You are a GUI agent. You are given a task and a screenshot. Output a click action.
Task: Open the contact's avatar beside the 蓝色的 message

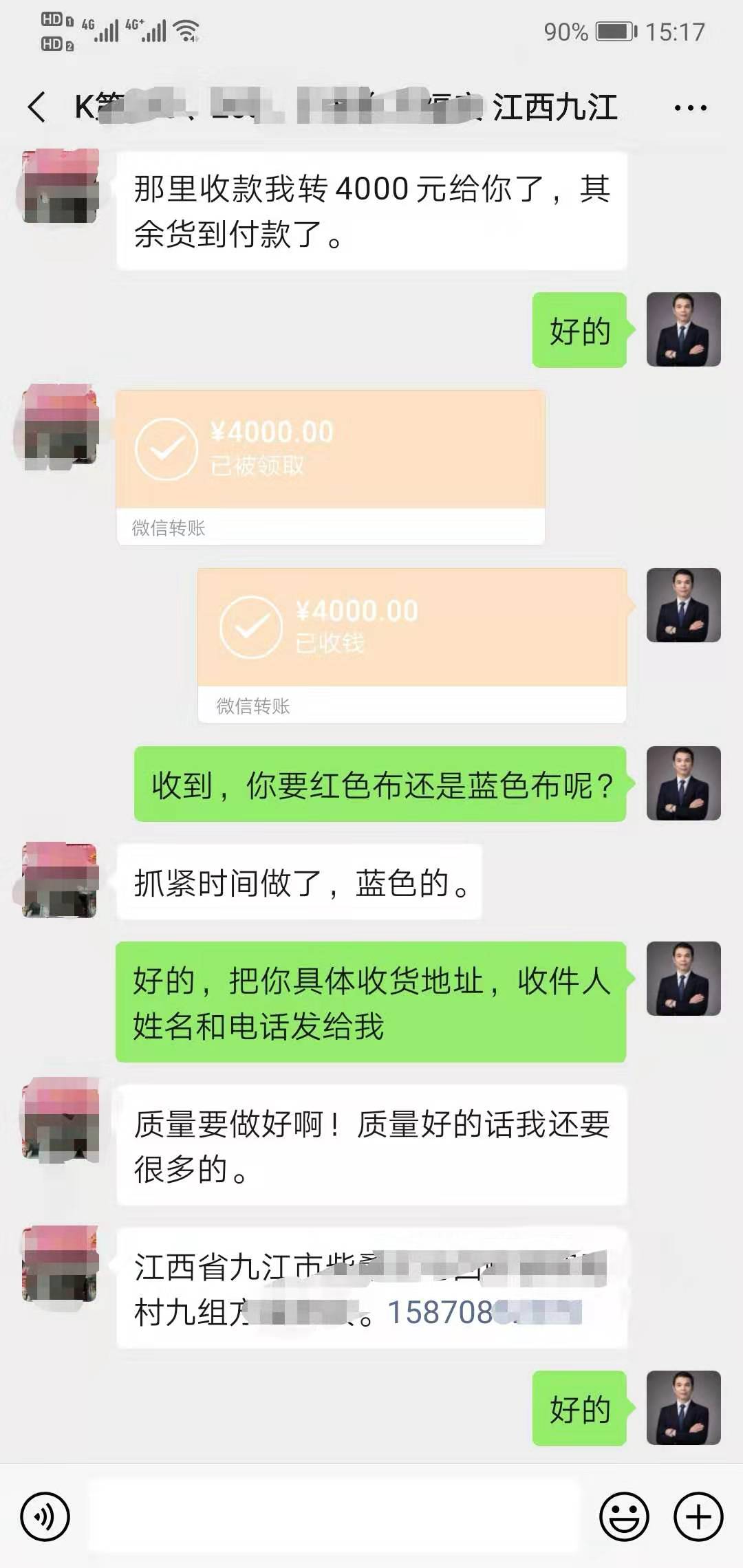coord(60,881)
